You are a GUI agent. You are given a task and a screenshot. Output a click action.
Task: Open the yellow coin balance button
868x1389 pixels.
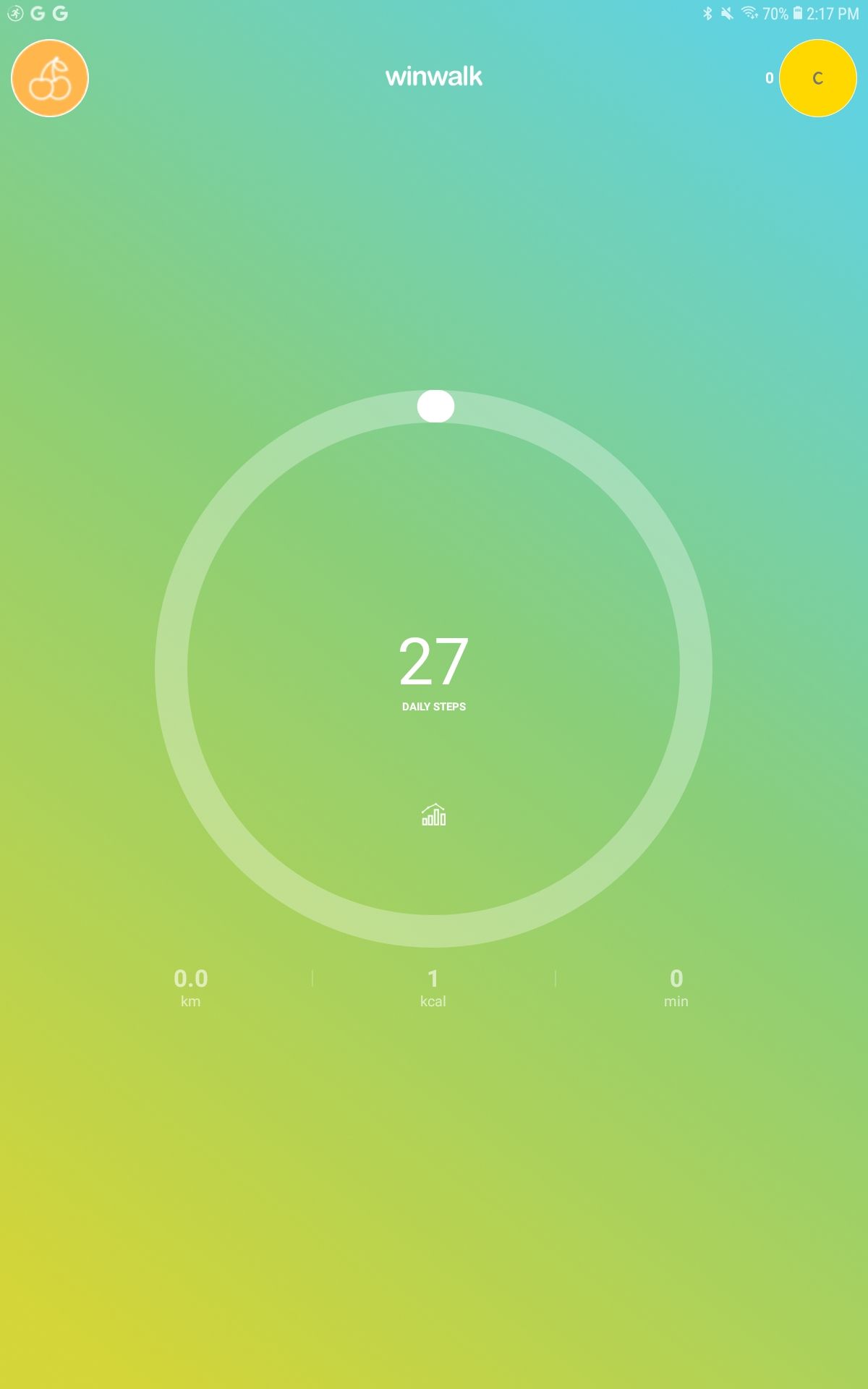coord(817,78)
